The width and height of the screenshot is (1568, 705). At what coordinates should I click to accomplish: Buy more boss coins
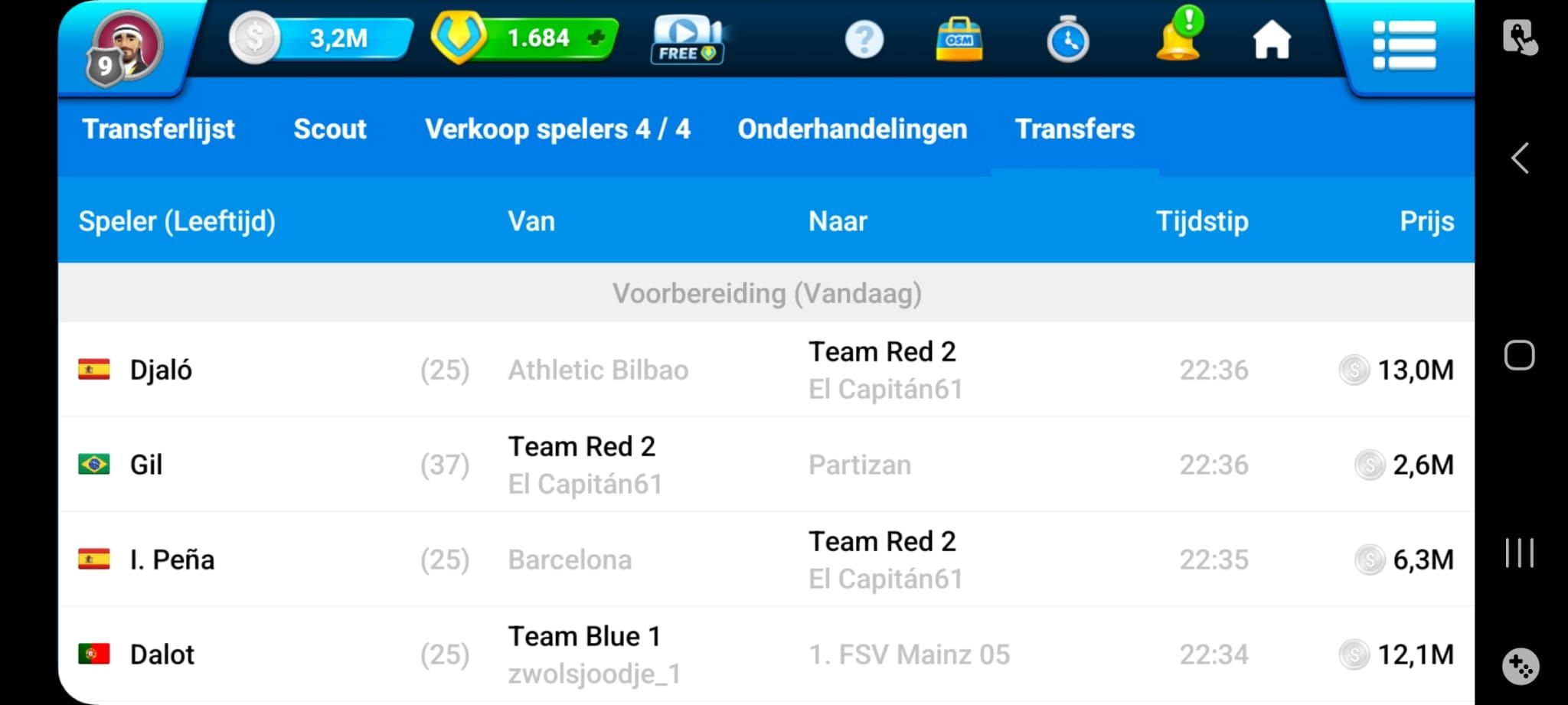[x=596, y=38]
